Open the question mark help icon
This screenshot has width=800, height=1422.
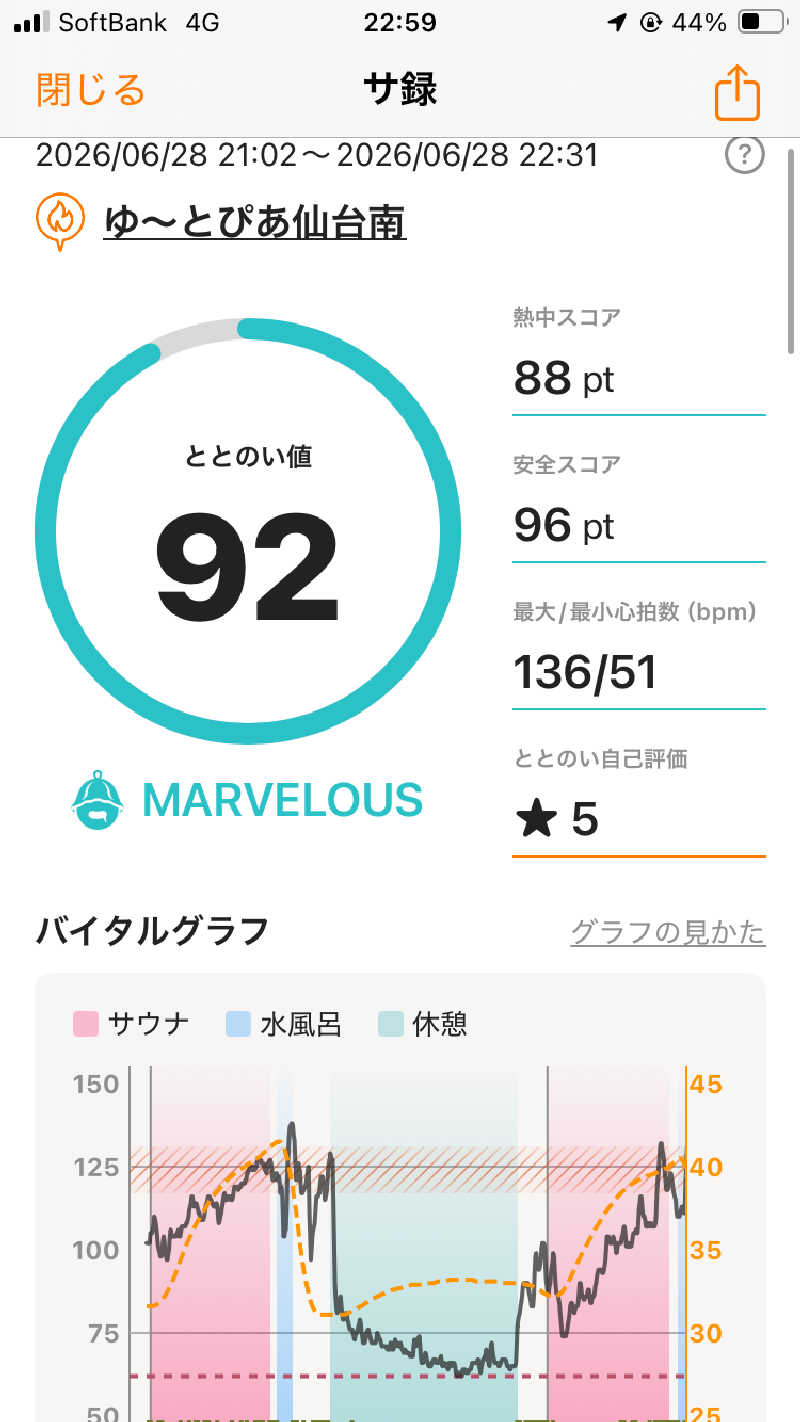coord(744,155)
